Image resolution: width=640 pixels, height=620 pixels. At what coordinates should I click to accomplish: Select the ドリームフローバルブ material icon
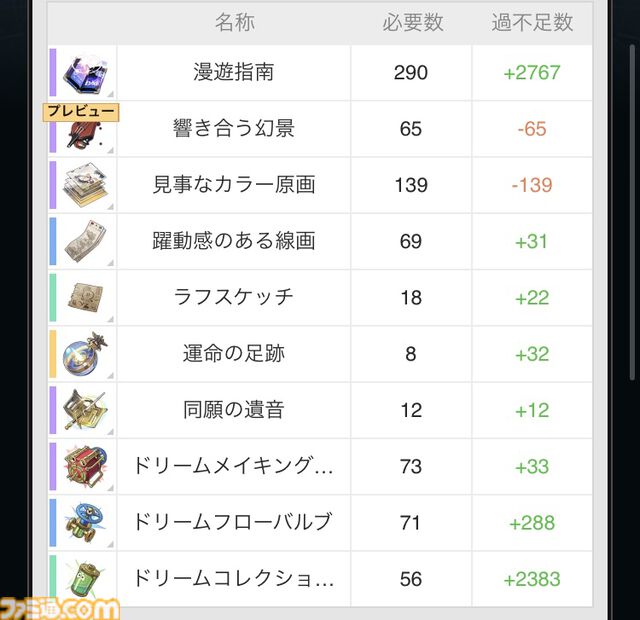(87, 521)
